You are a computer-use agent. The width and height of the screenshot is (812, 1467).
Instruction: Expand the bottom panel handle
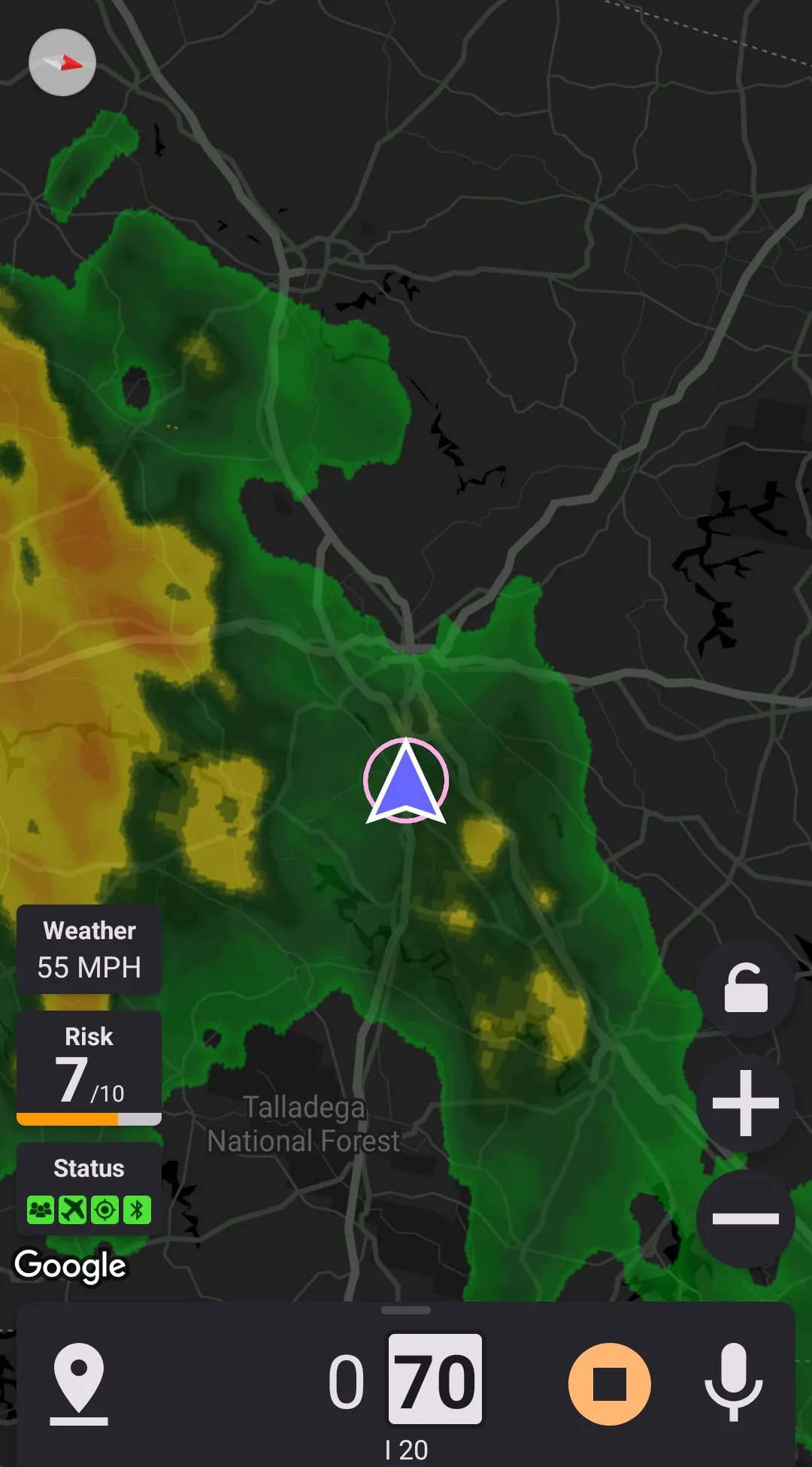click(406, 1311)
